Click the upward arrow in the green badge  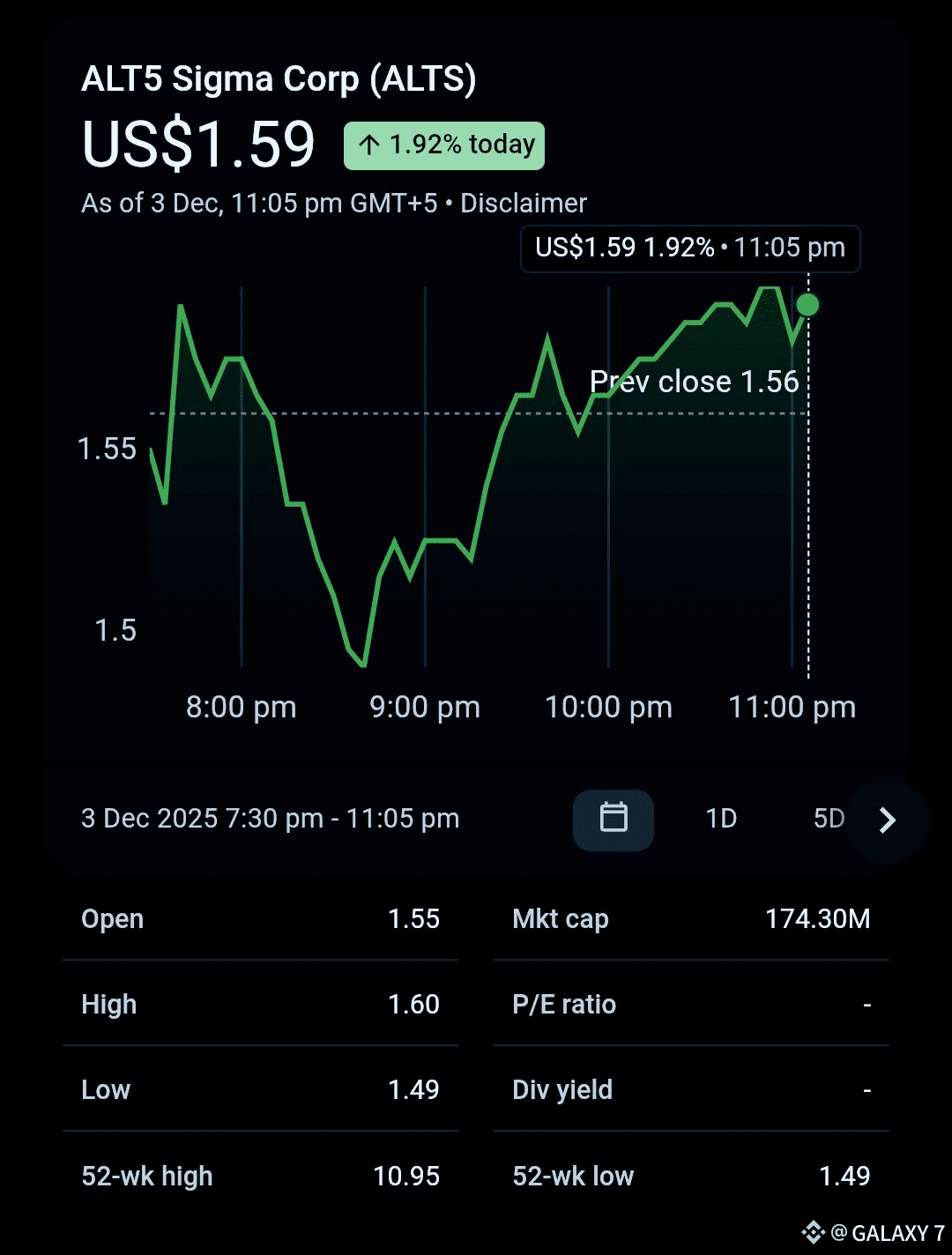coord(370,145)
